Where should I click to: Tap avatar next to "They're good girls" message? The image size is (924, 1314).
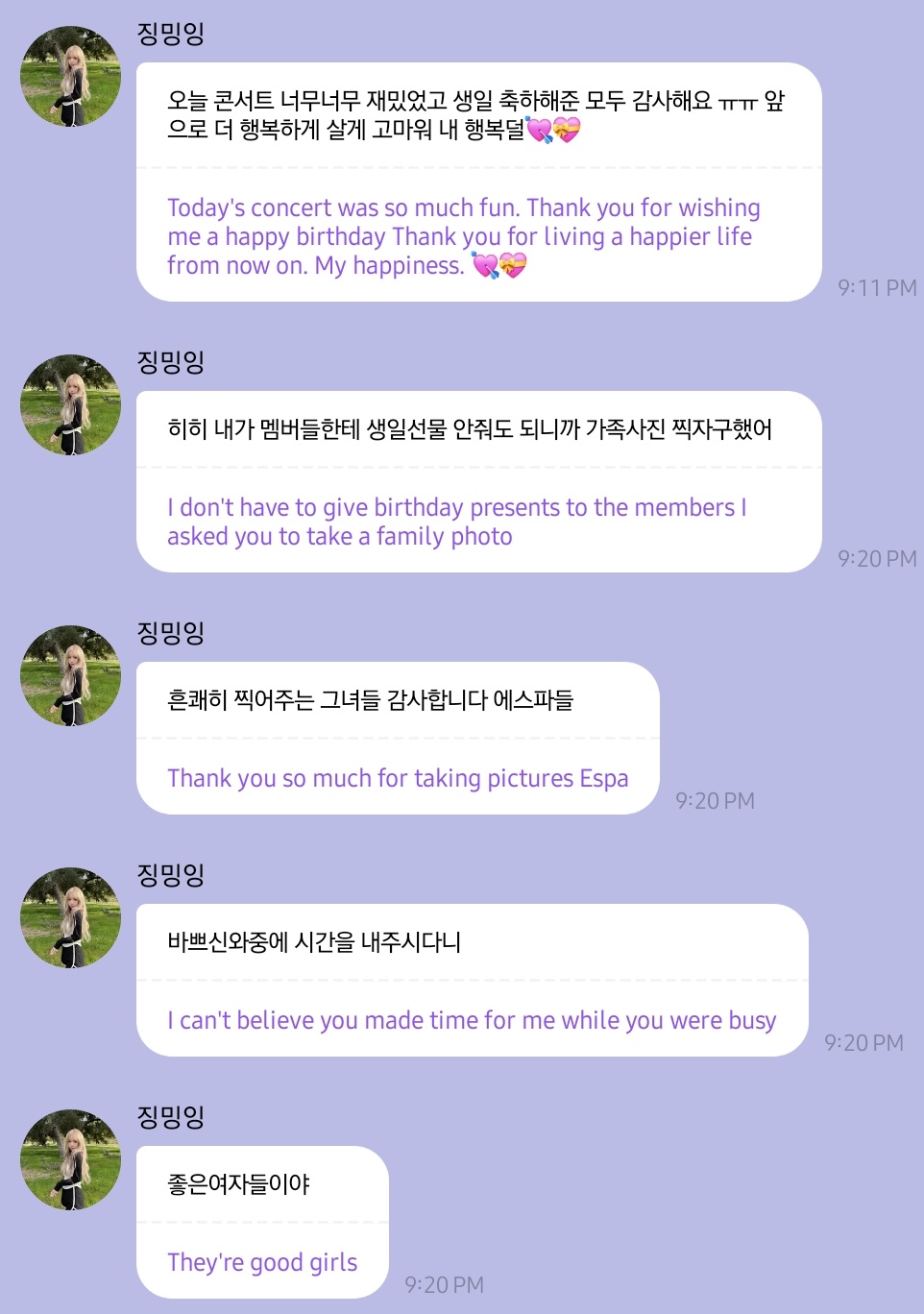pyautogui.click(x=71, y=1159)
